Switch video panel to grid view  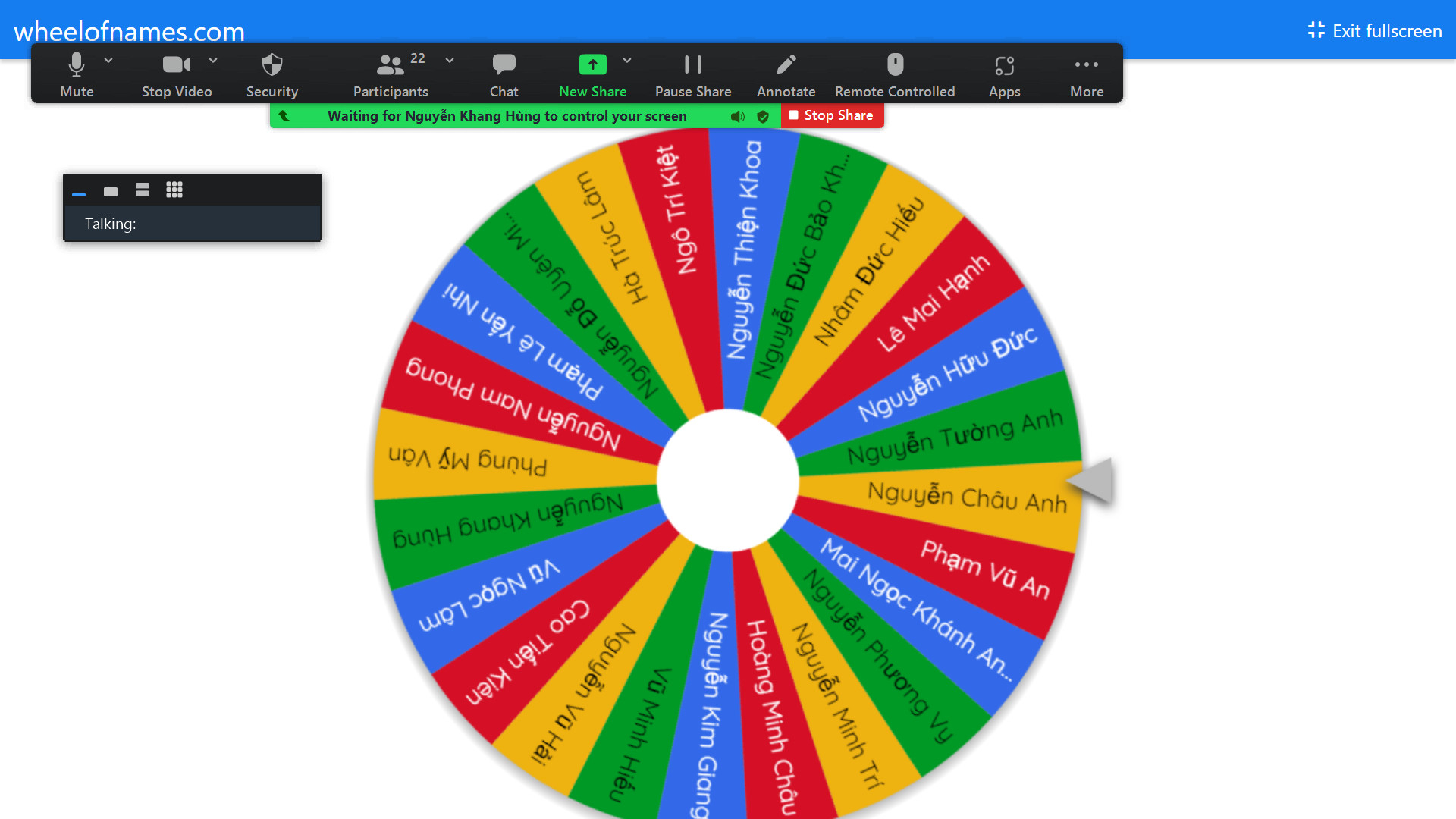[x=174, y=190]
